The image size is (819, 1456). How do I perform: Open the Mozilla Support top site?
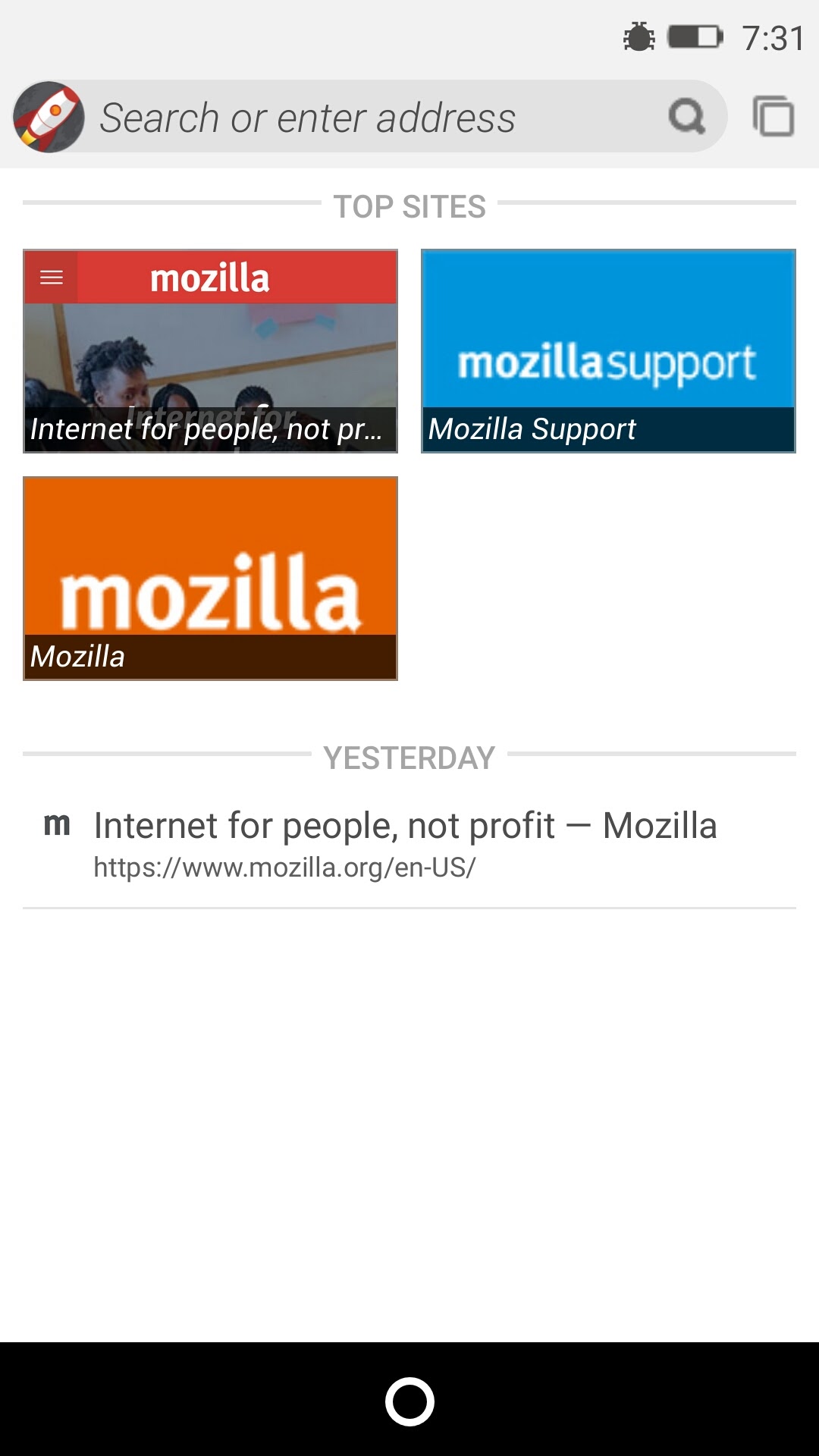click(x=608, y=351)
